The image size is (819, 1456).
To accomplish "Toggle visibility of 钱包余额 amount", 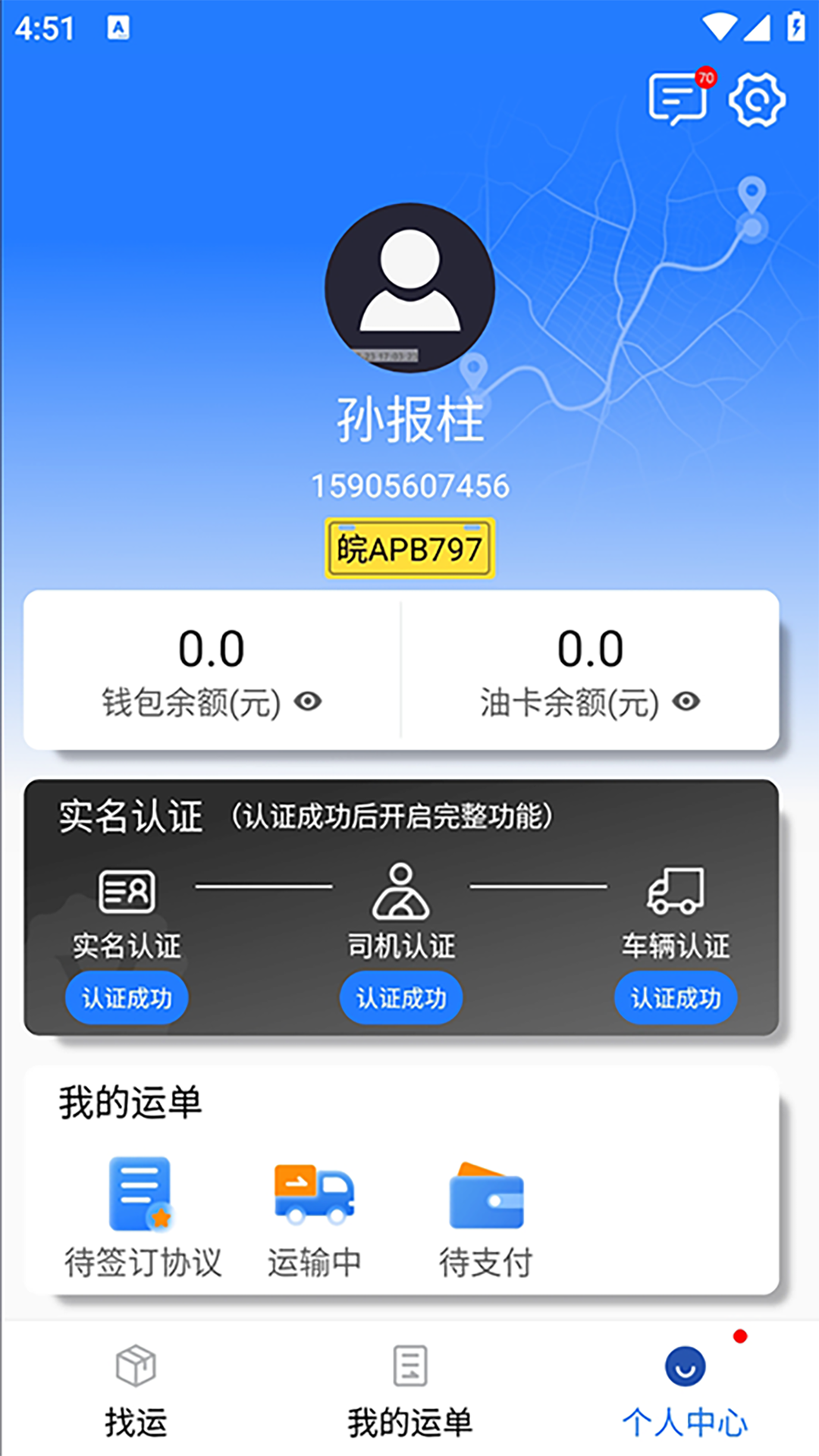I will coord(308,701).
